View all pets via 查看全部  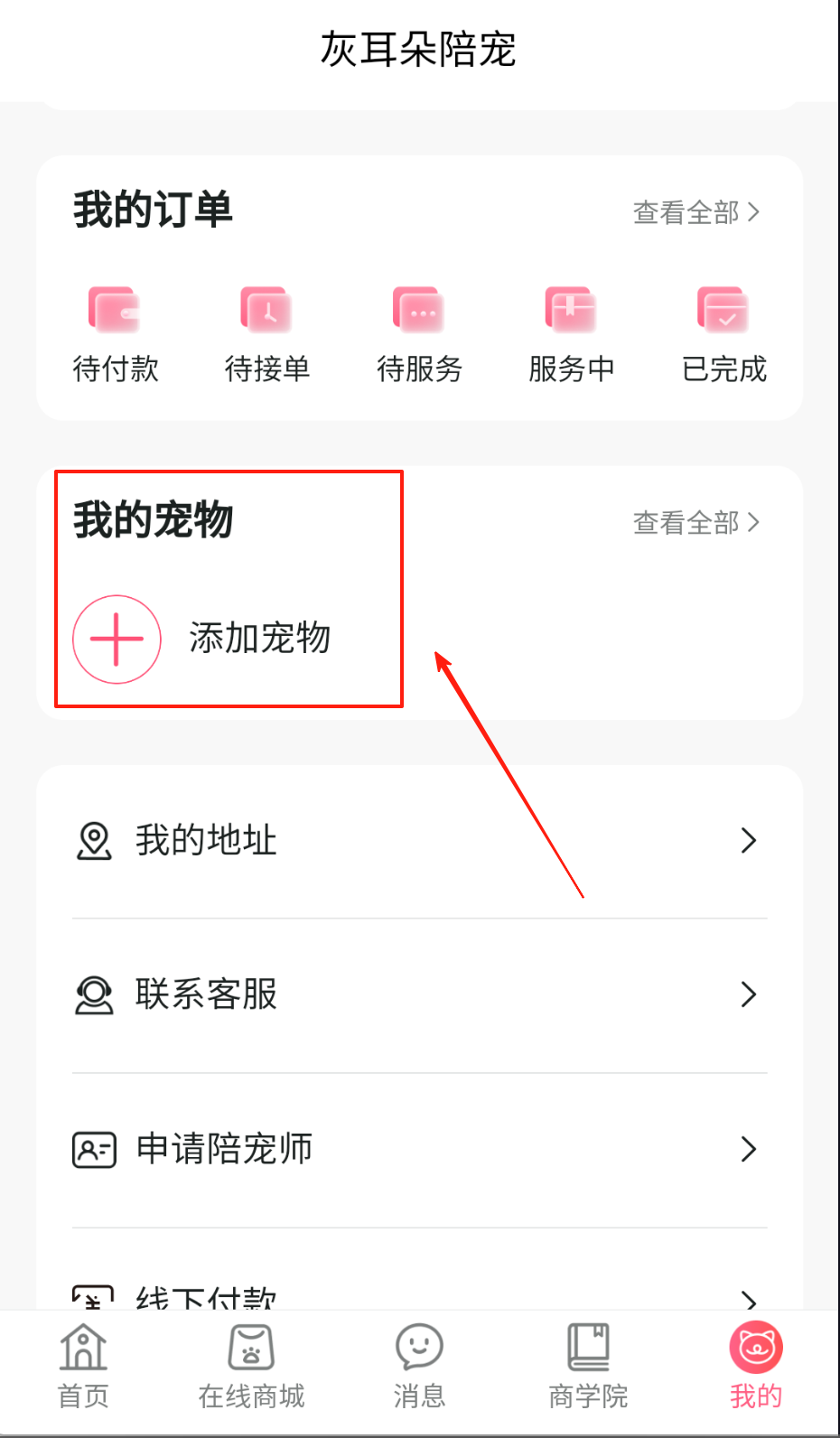click(695, 523)
